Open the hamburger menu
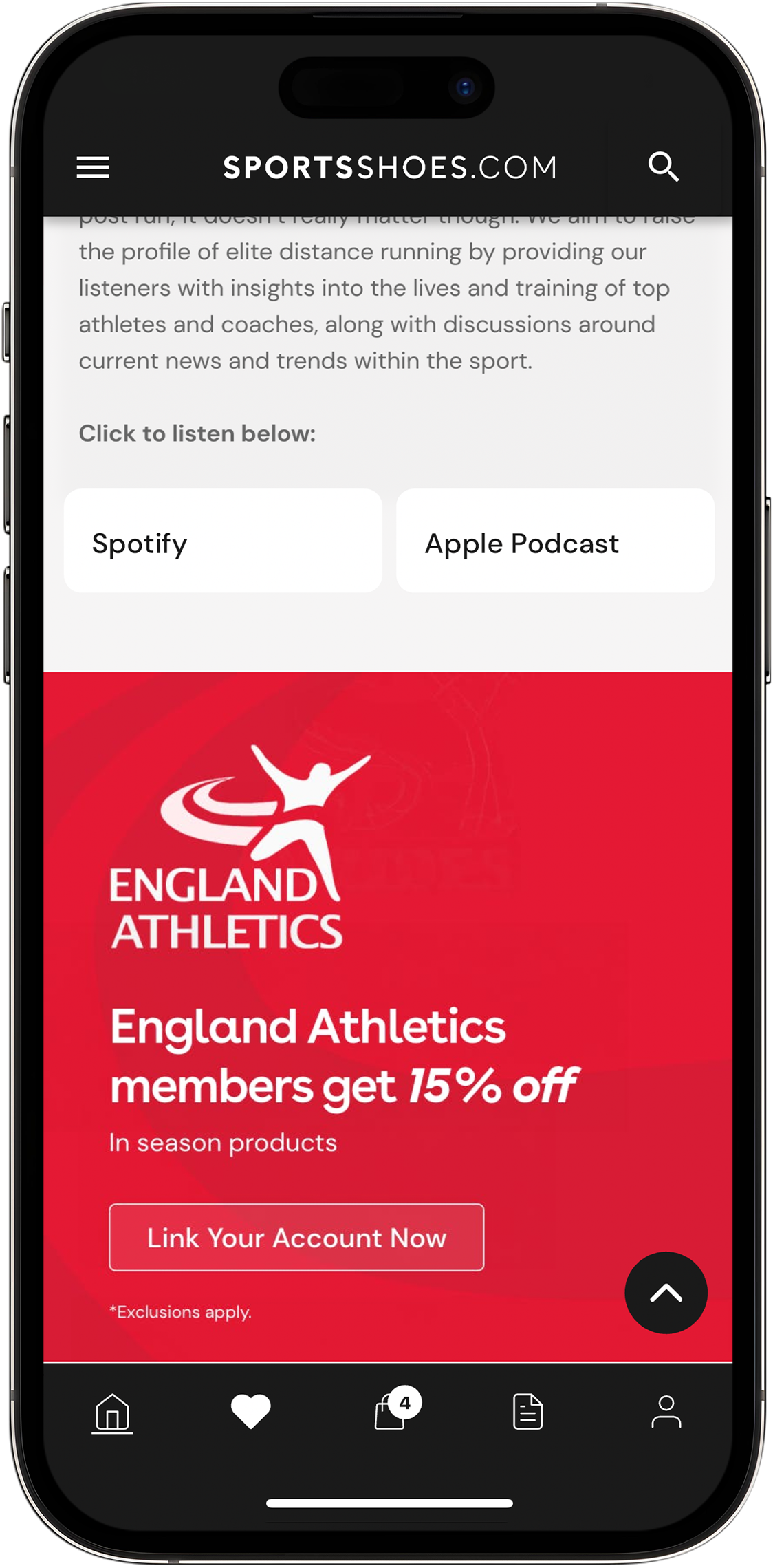This screenshot has width=773, height=1568. pos(92,167)
